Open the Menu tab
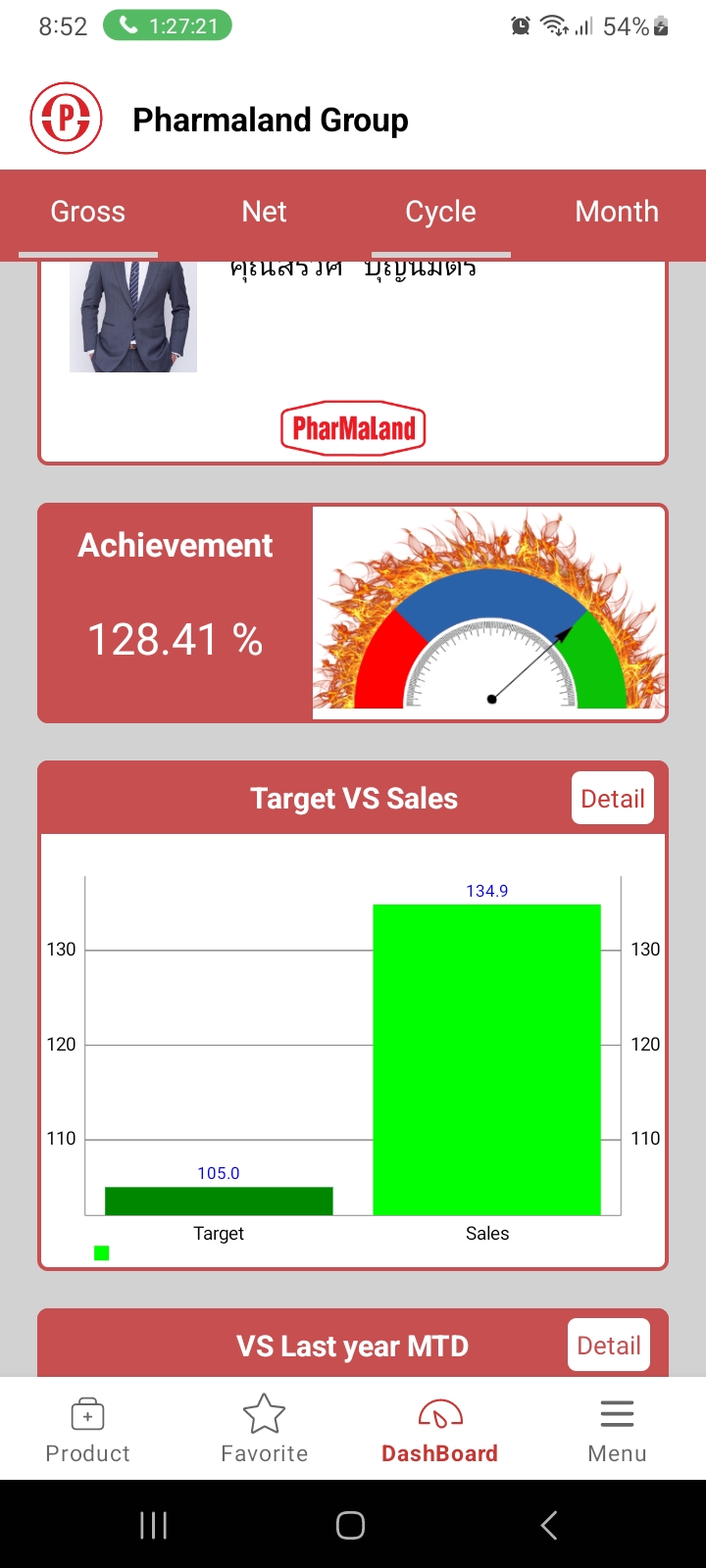This screenshot has width=706, height=1568. [617, 1430]
